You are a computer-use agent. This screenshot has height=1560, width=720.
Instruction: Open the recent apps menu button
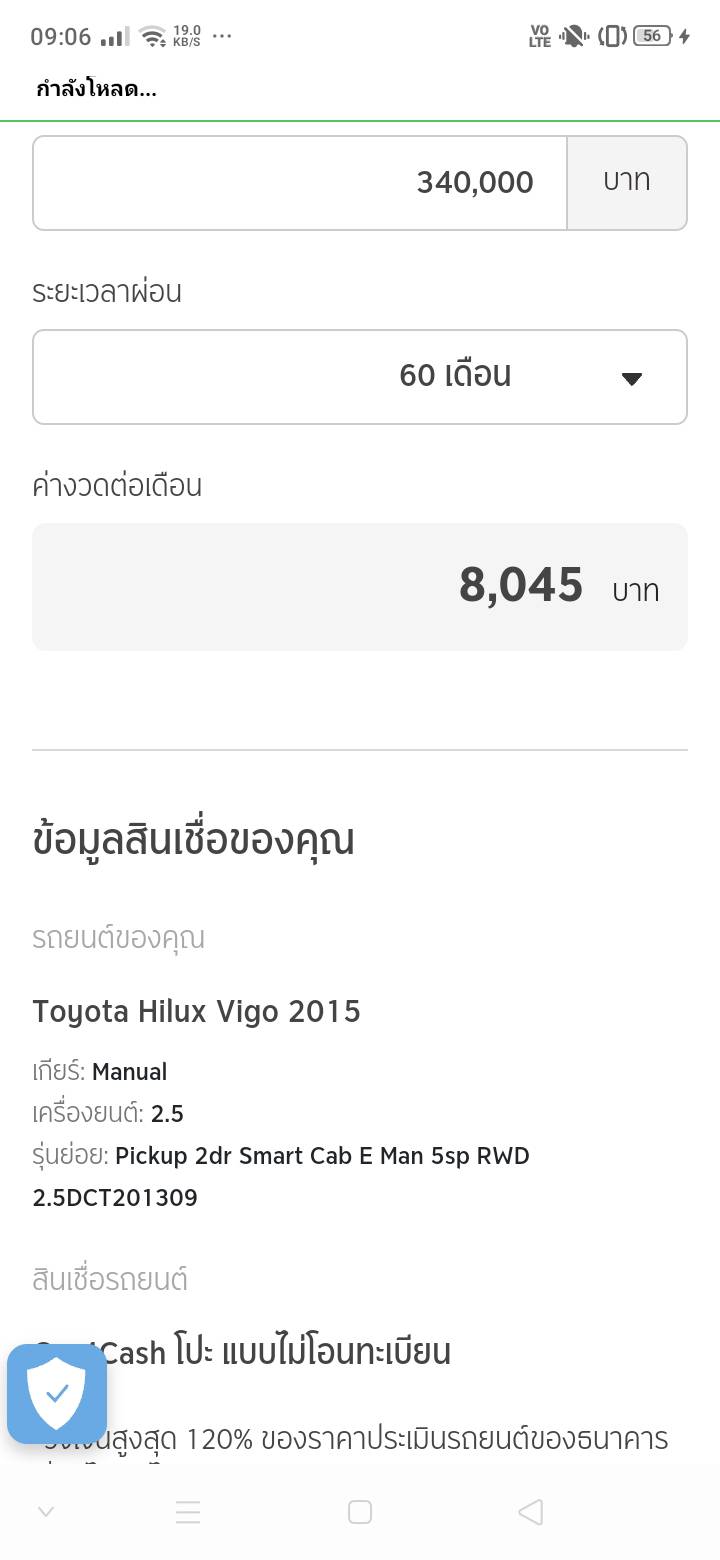[188, 1512]
